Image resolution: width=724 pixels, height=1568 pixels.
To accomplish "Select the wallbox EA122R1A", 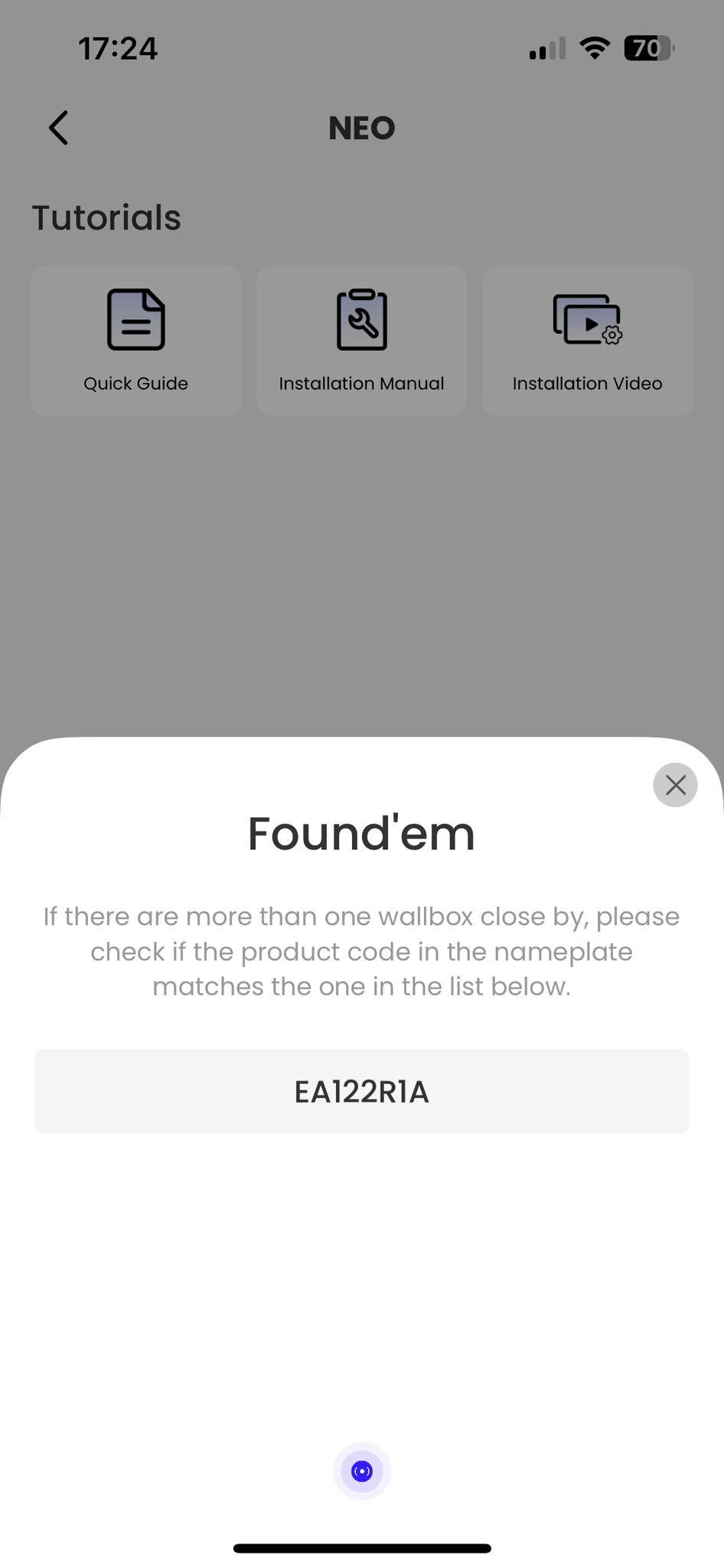I will click(361, 1091).
